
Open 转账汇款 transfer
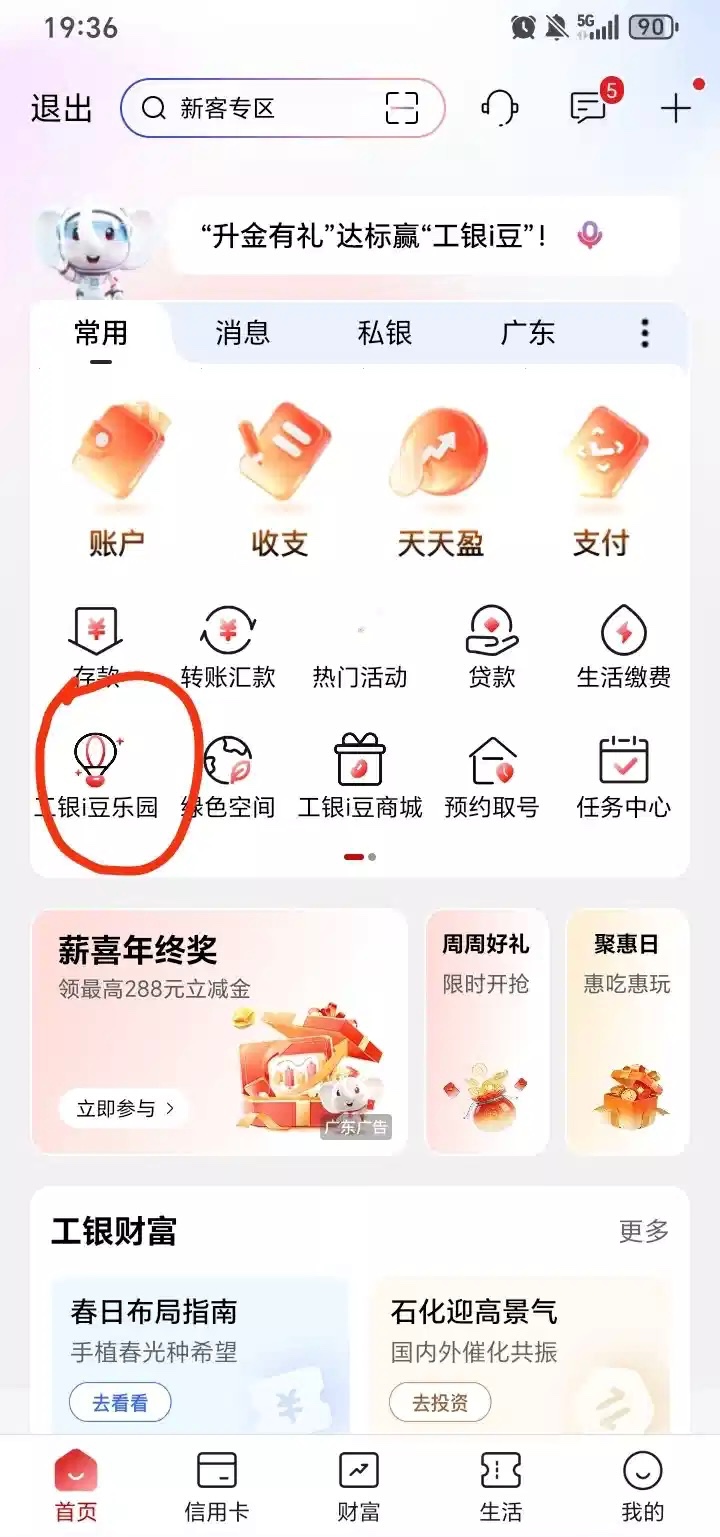click(228, 648)
